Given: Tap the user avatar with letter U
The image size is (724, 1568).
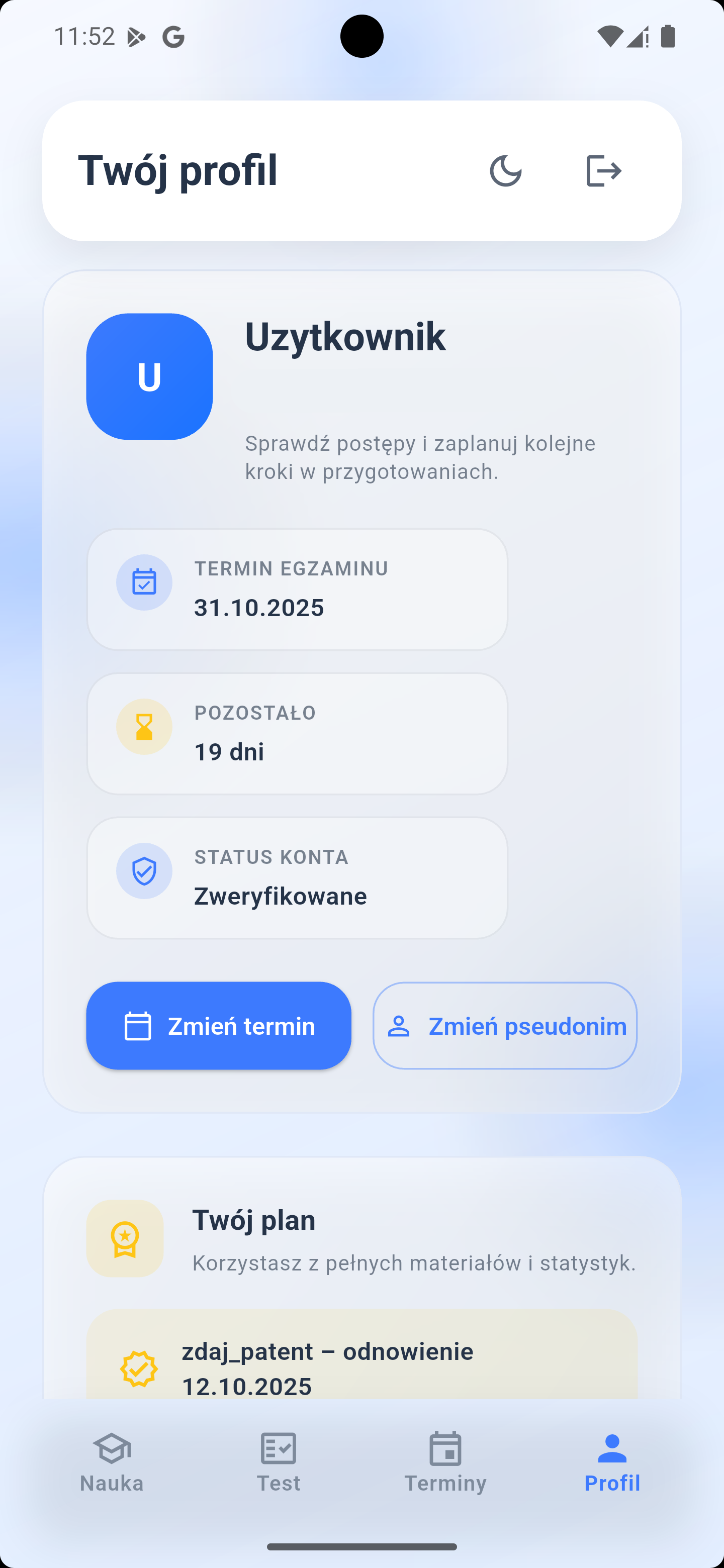Looking at the screenshot, I should click(x=149, y=375).
